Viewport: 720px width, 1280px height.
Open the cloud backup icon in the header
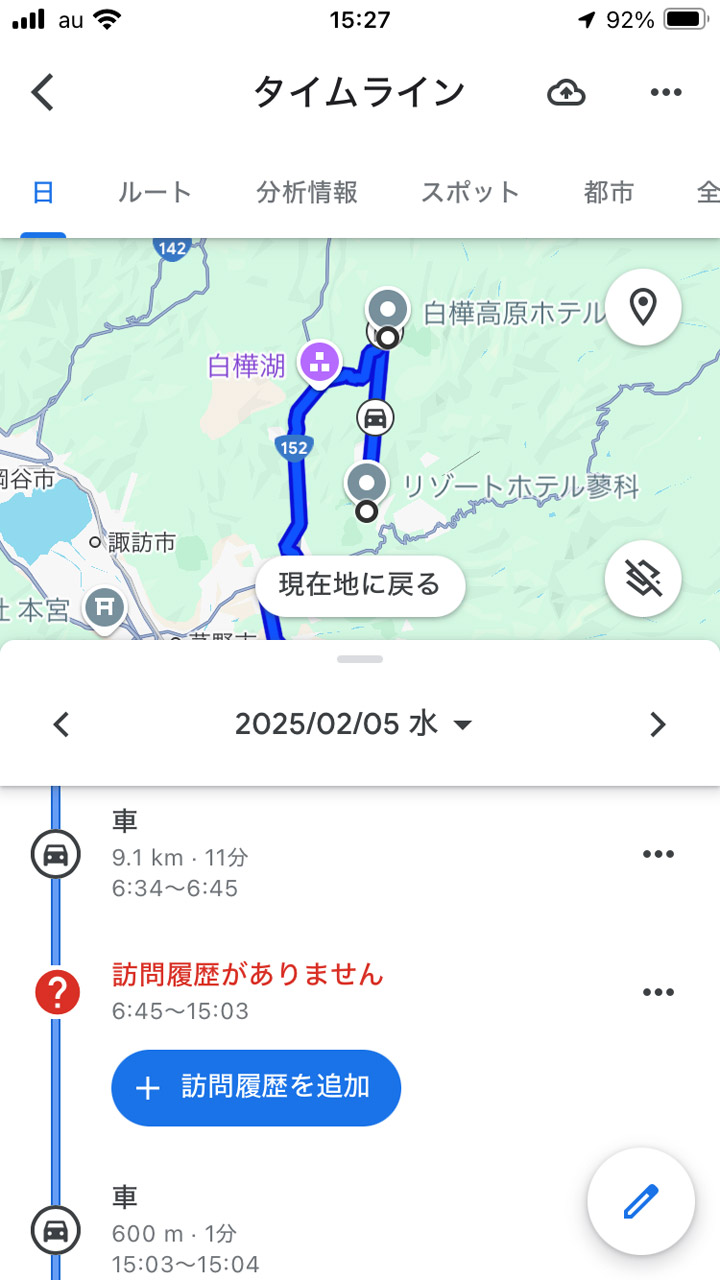coord(565,91)
